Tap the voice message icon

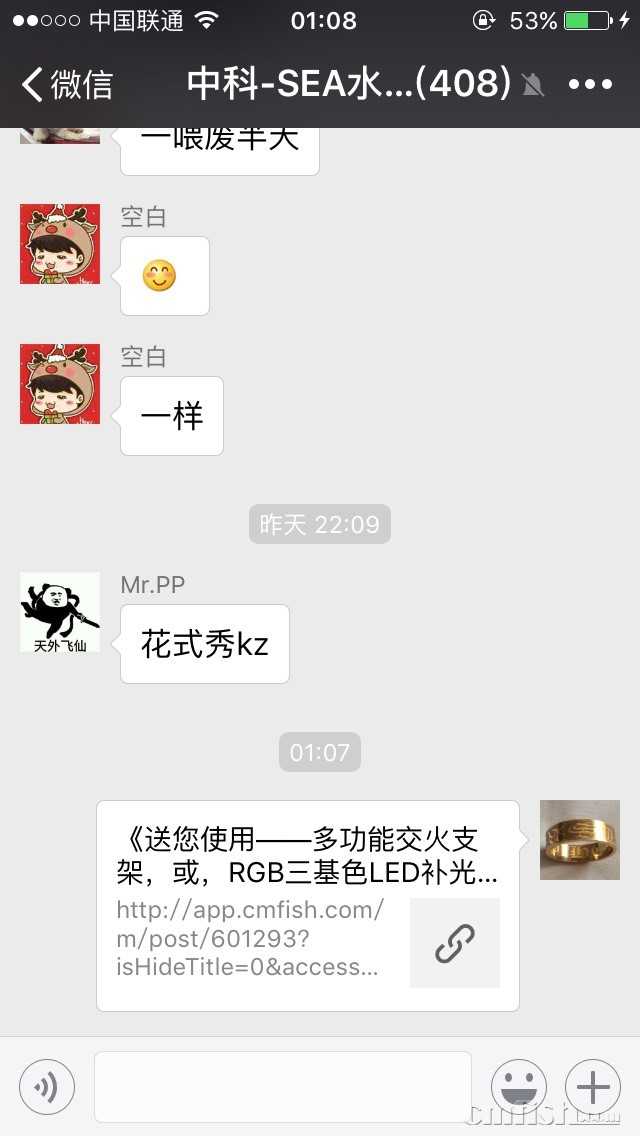coord(47,1086)
